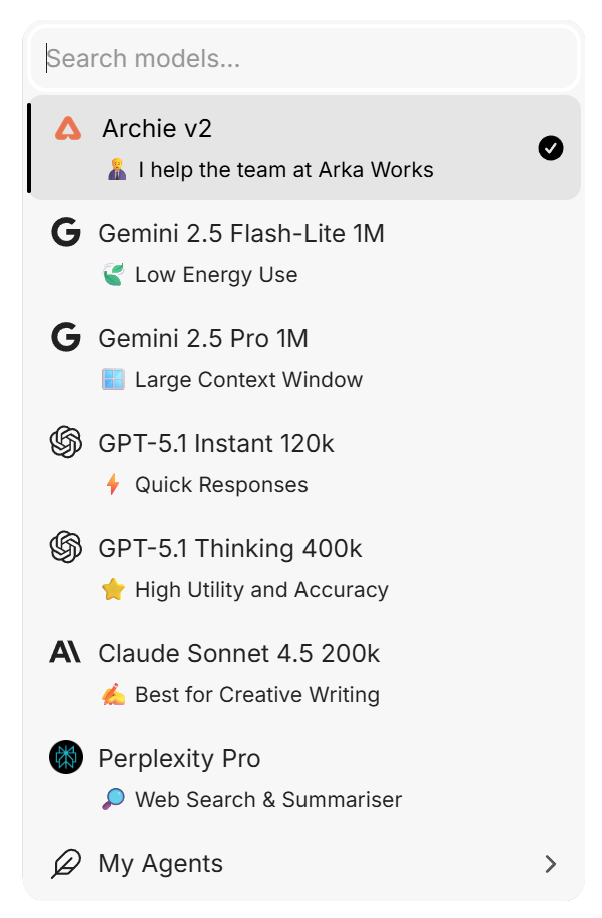Viewport: 602px width, 918px height.
Task: Select the Archie v2 model
Action: coord(300,148)
